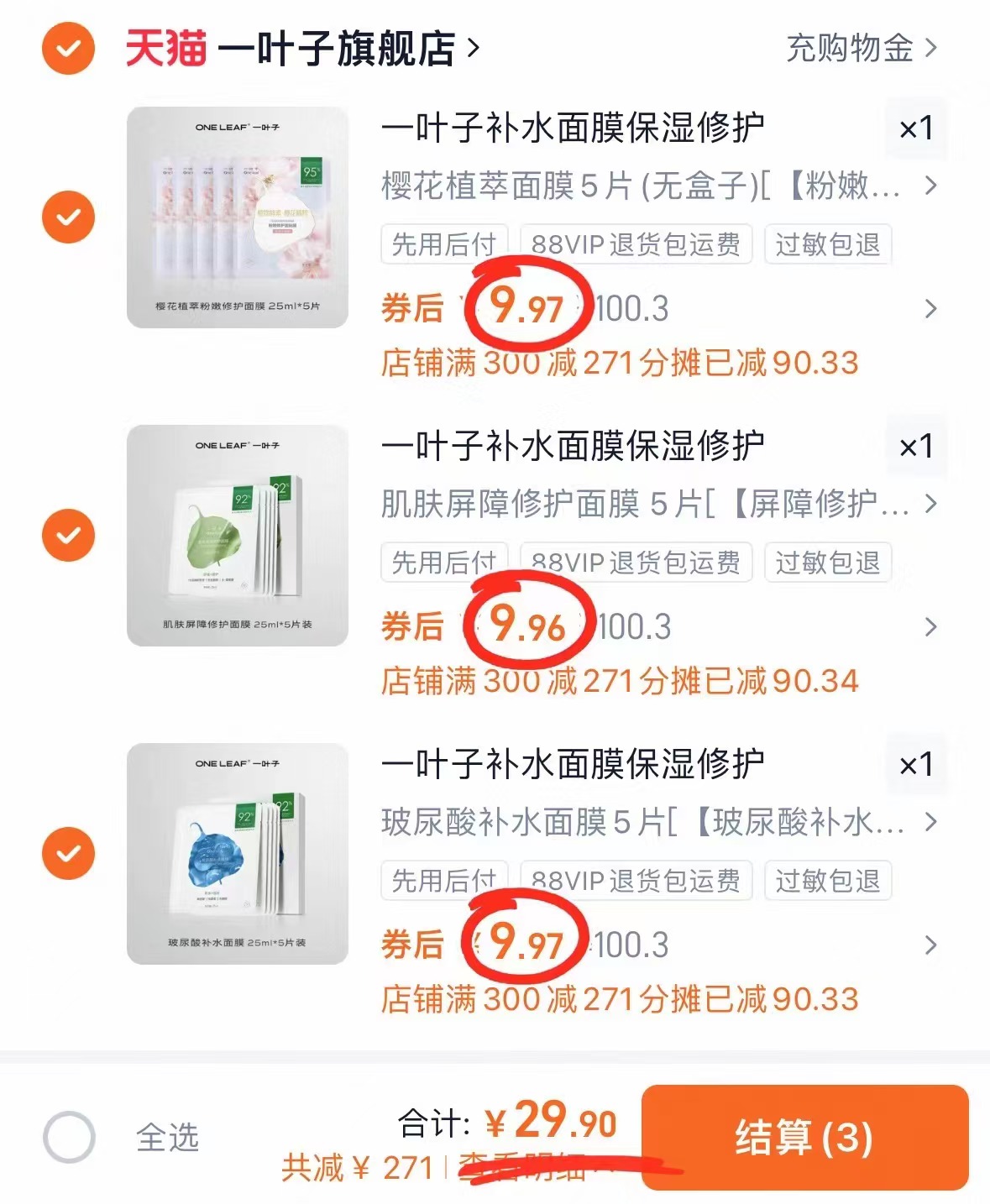
Task: Click the ×1 quantity label of the first item
Action: 917,130
